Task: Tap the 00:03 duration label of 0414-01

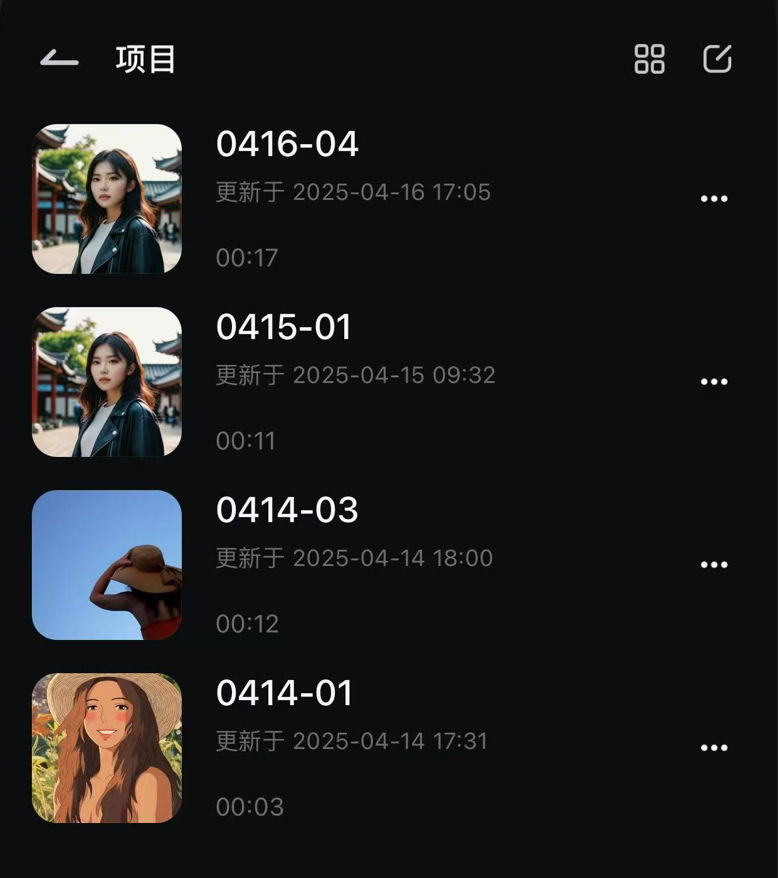Action: click(x=247, y=806)
